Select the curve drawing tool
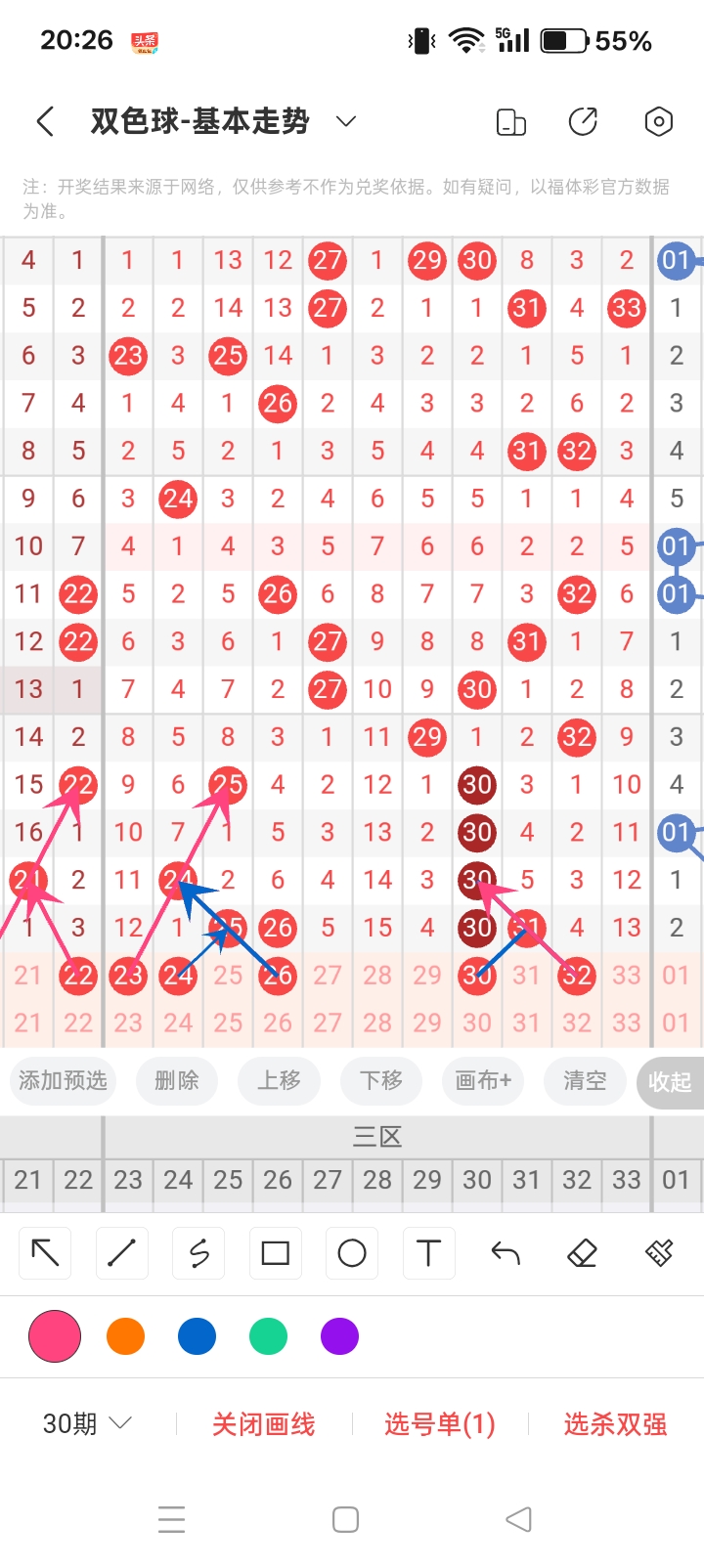The height and width of the screenshot is (1568, 704). click(198, 1252)
